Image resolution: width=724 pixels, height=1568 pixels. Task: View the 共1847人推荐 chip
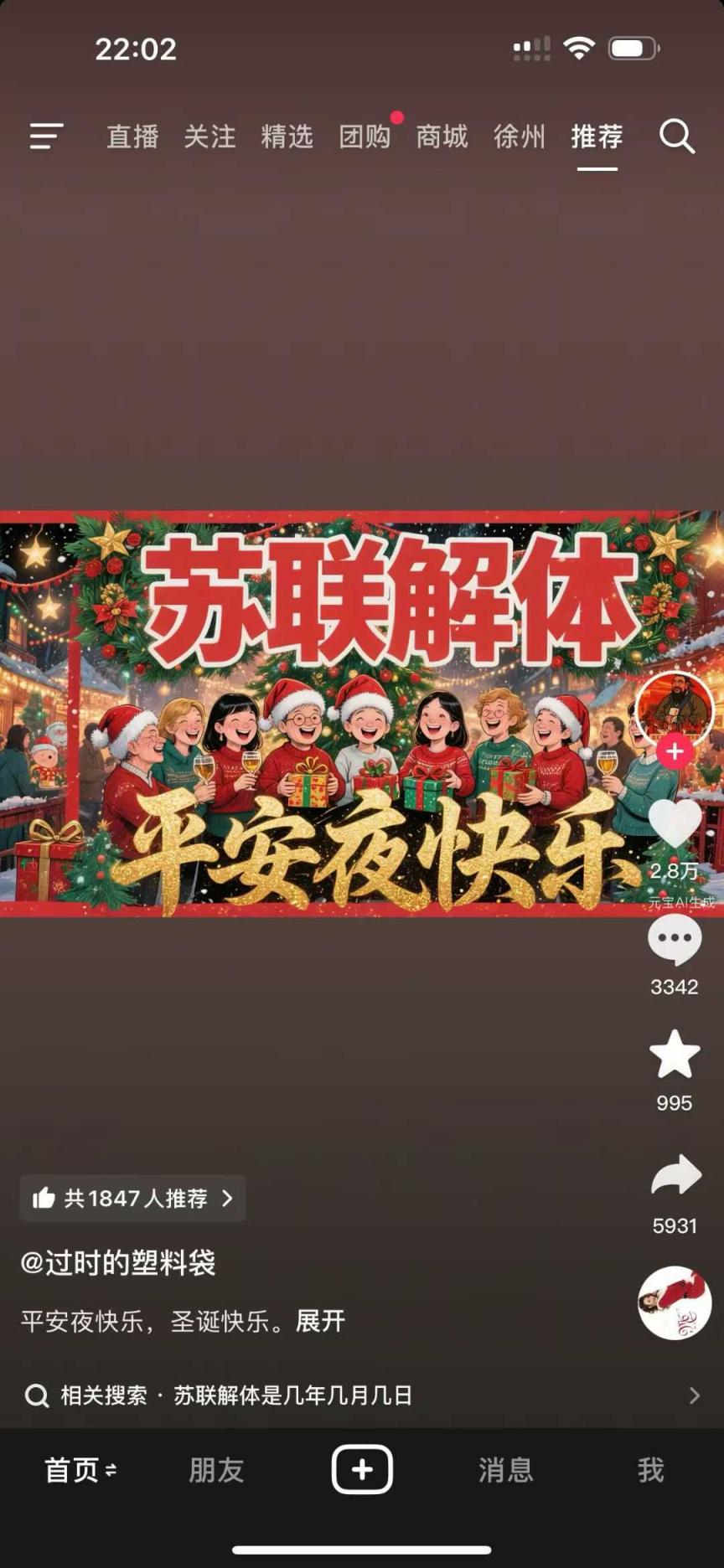pyautogui.click(x=132, y=1198)
